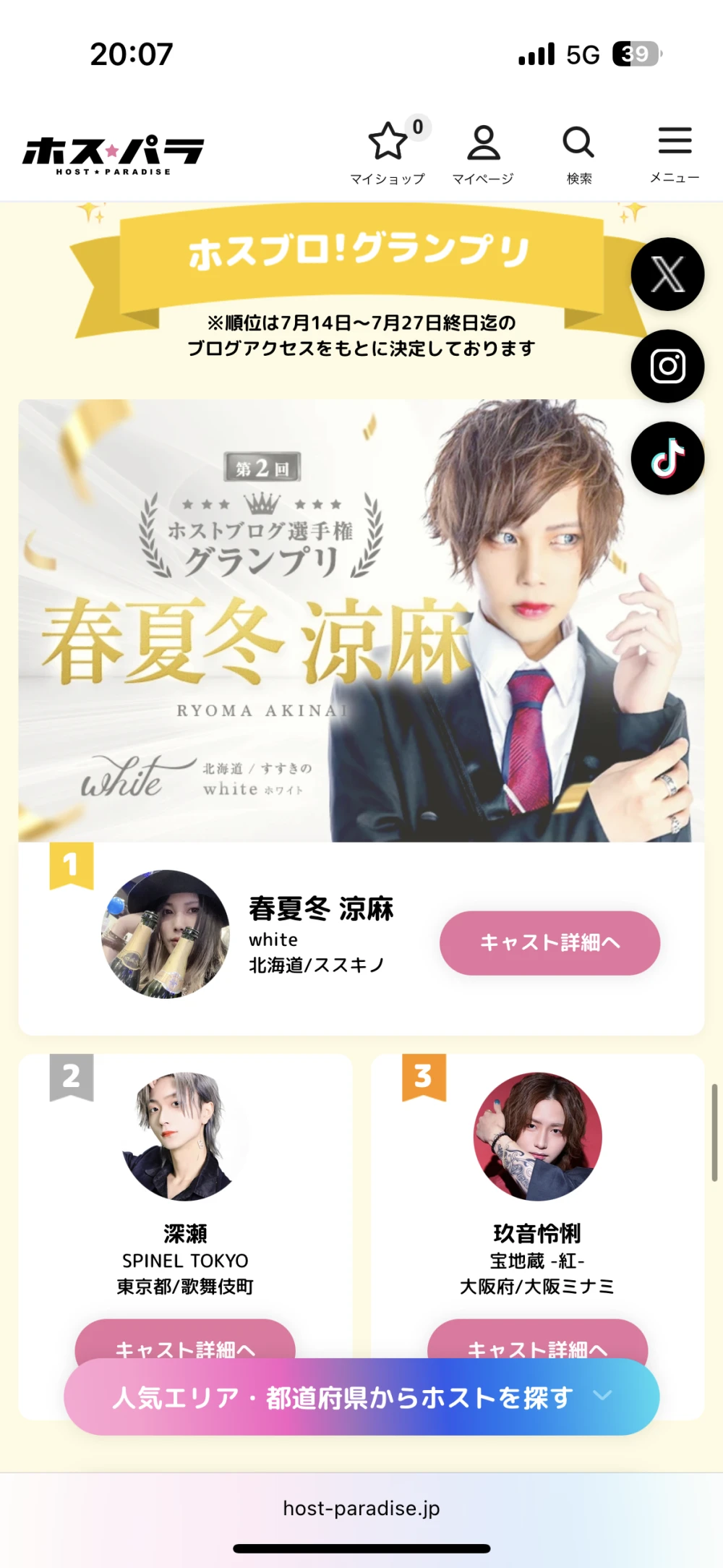View cast details for 玖音怜悧
Image resolution: width=723 pixels, height=1568 pixels.
click(x=537, y=1341)
